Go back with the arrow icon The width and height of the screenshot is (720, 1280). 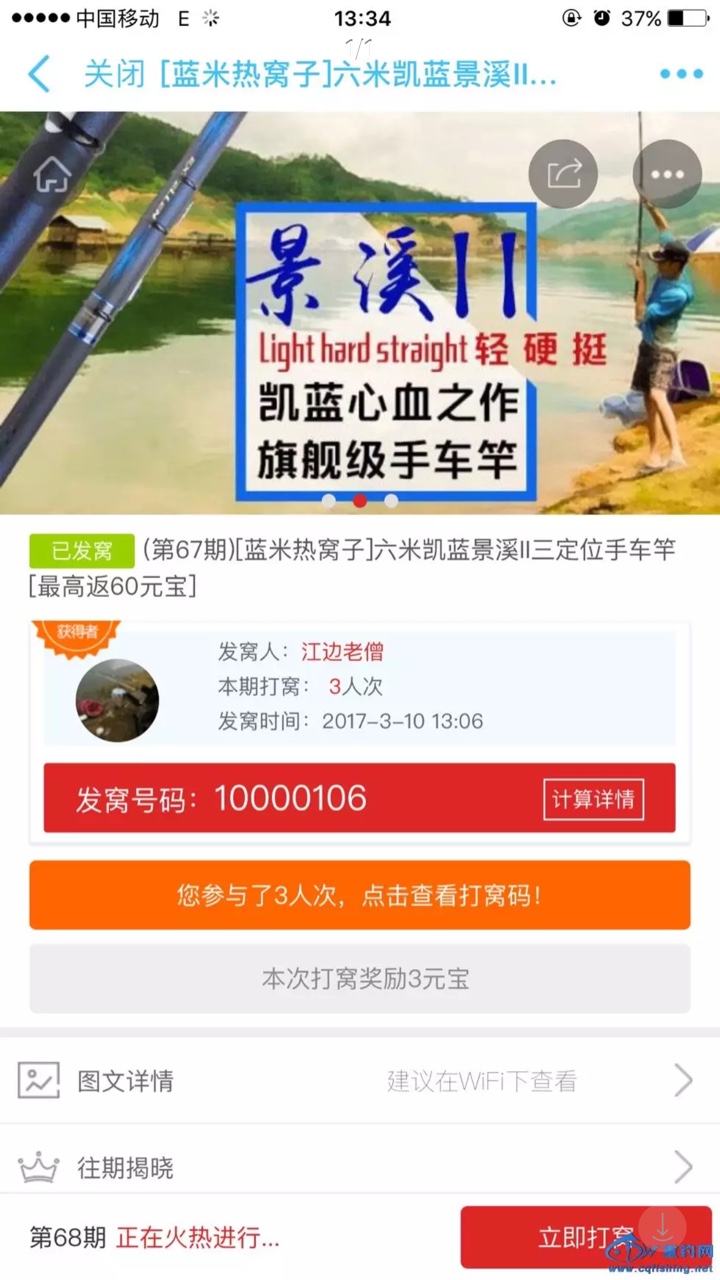coord(39,75)
